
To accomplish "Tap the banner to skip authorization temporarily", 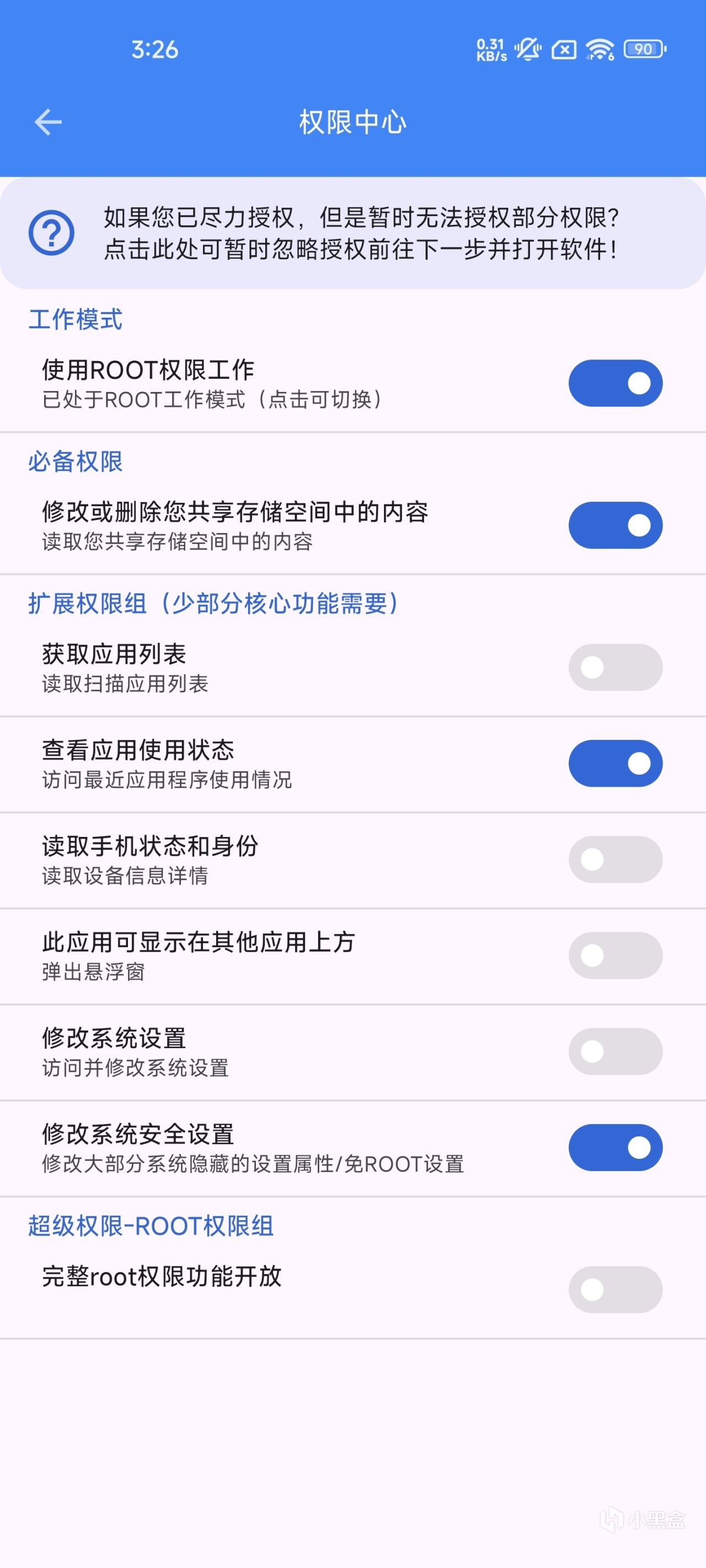I will pyautogui.click(x=352, y=233).
